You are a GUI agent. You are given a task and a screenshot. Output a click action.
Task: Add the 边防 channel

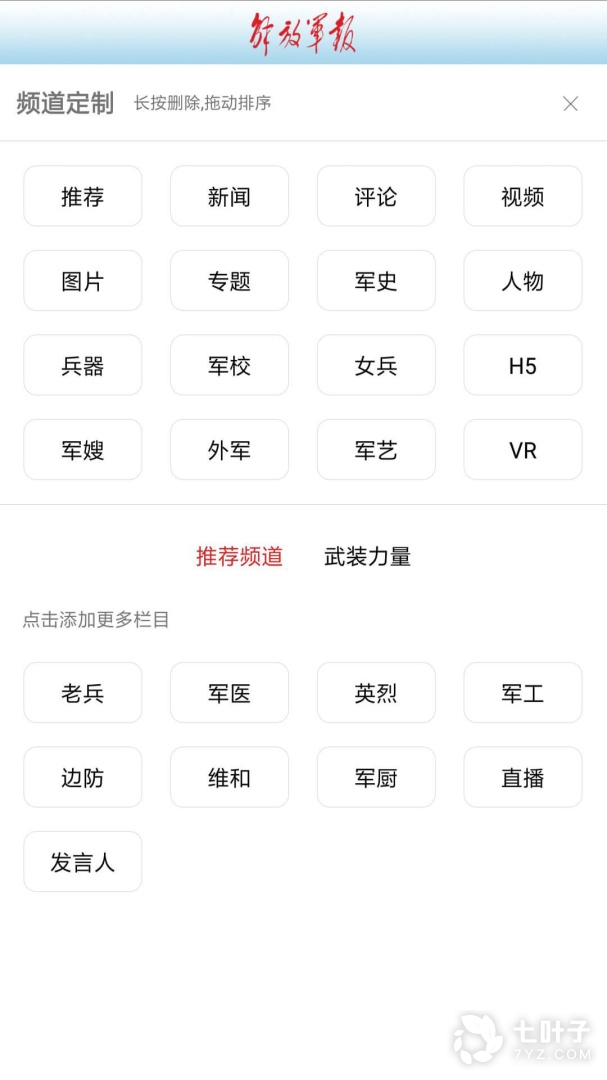pos(83,777)
